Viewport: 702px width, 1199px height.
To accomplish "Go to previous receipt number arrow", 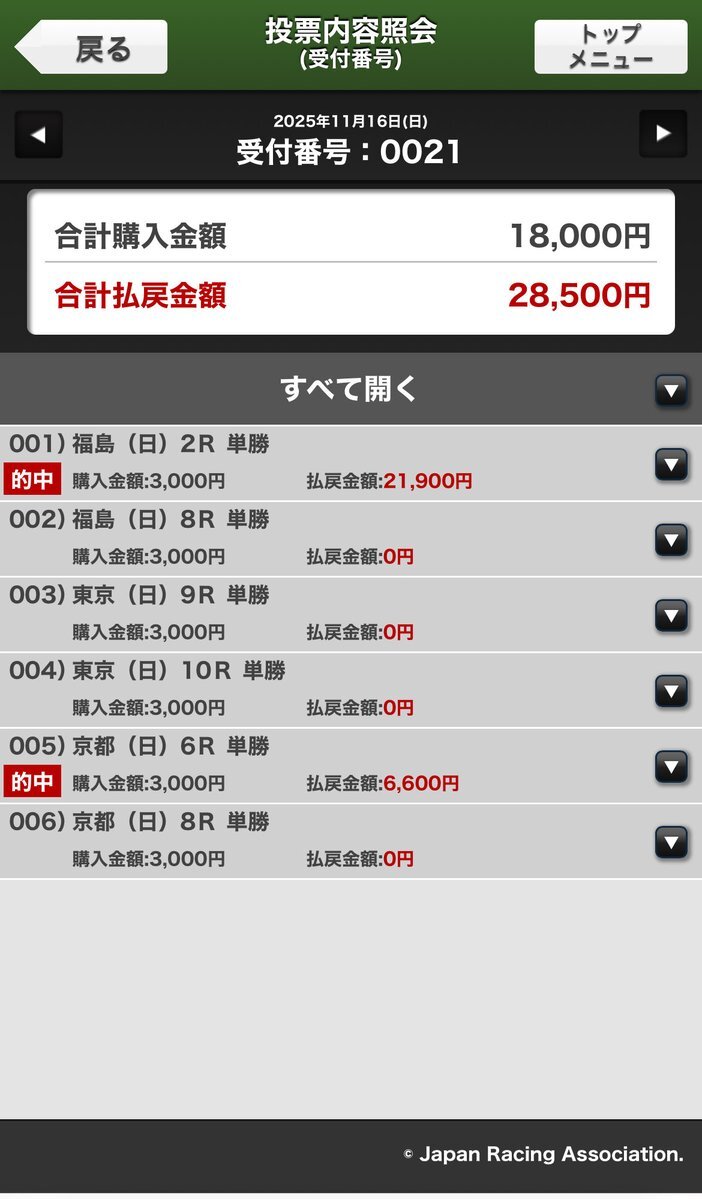I will pyautogui.click(x=39, y=134).
